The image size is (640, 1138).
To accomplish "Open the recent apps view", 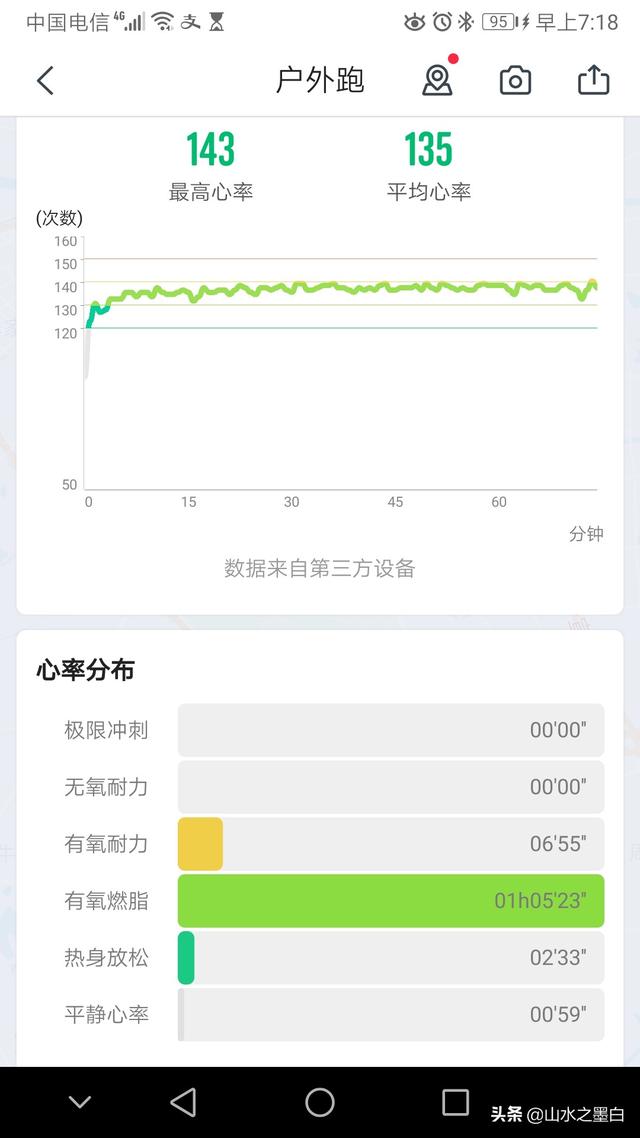I will [x=455, y=1102].
